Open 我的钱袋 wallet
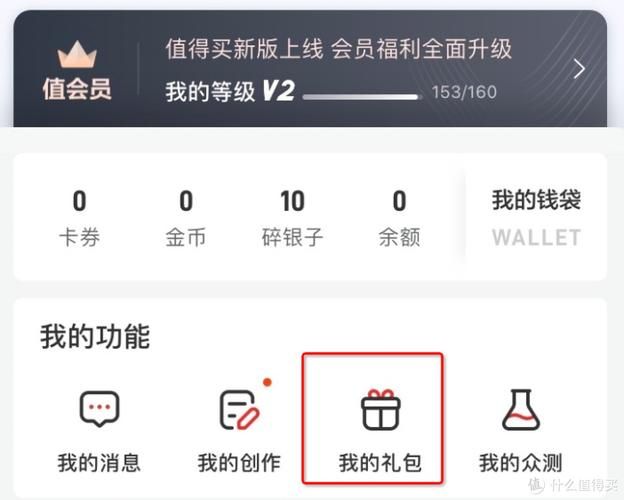This screenshot has width=624, height=500. [x=535, y=217]
